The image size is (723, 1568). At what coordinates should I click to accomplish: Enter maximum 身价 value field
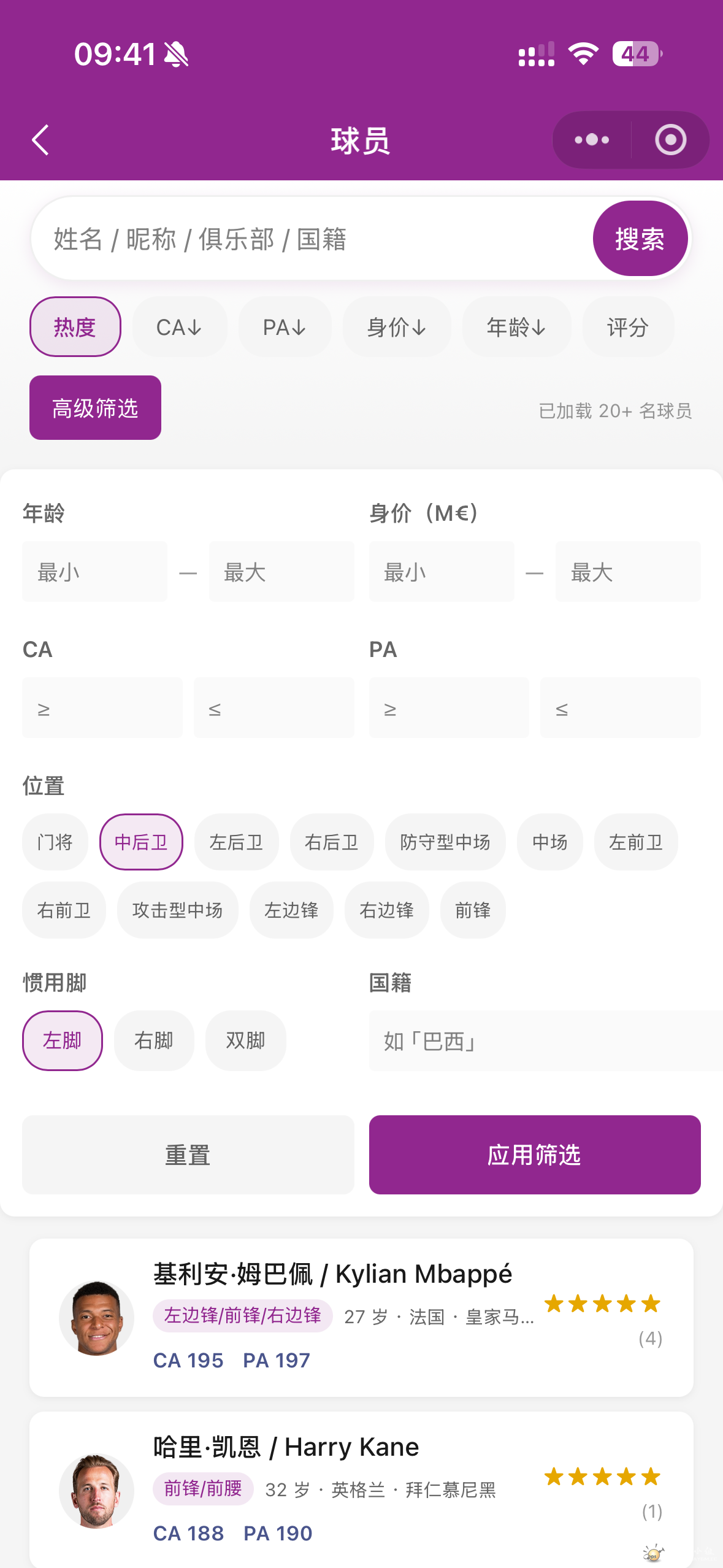pos(628,572)
